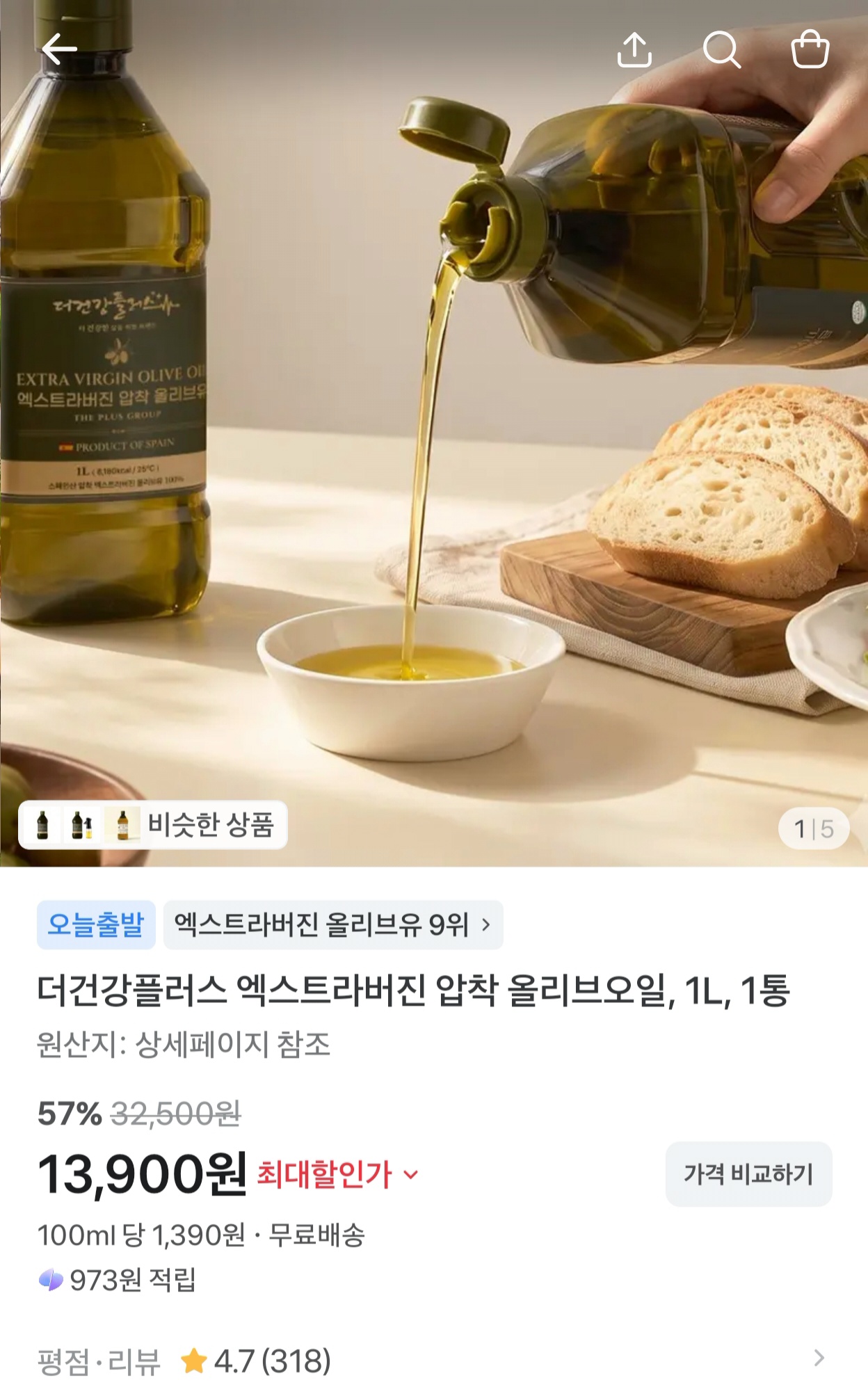Open the shopping cart

(810, 49)
